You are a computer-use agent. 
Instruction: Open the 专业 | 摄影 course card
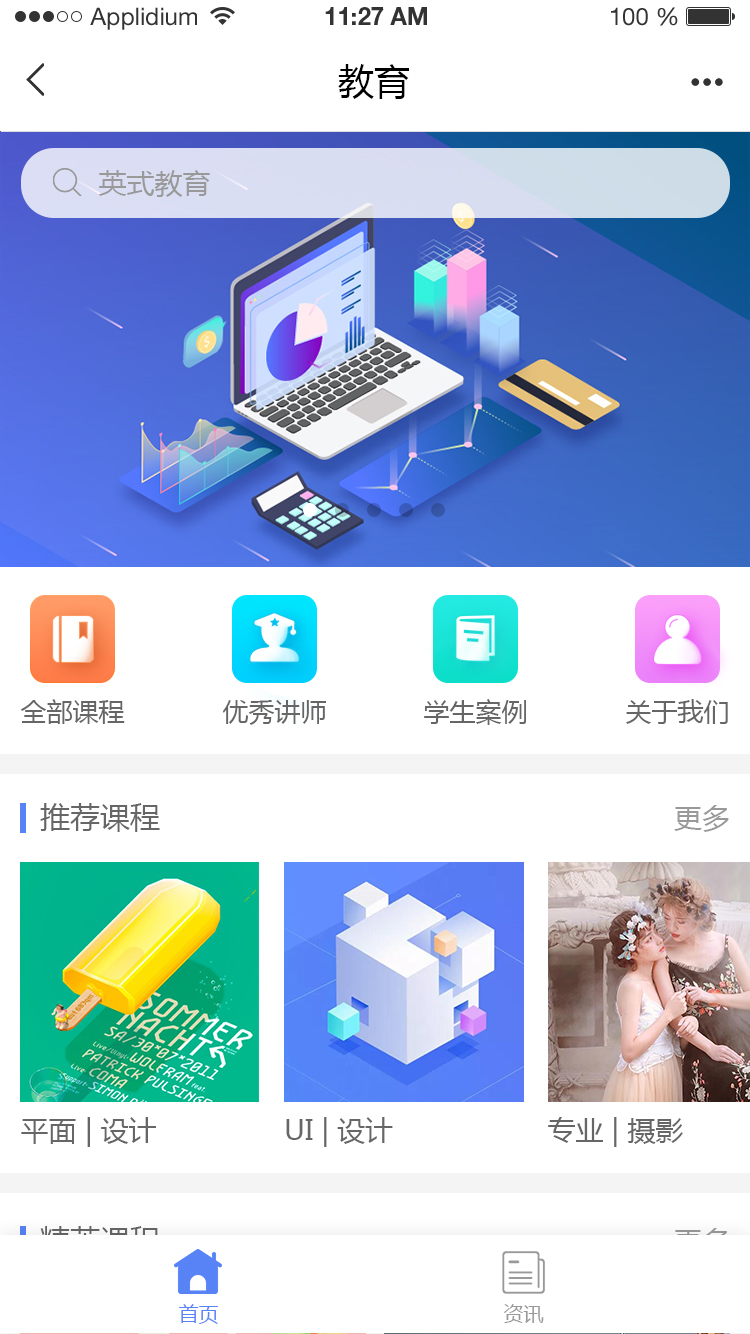click(x=649, y=1004)
